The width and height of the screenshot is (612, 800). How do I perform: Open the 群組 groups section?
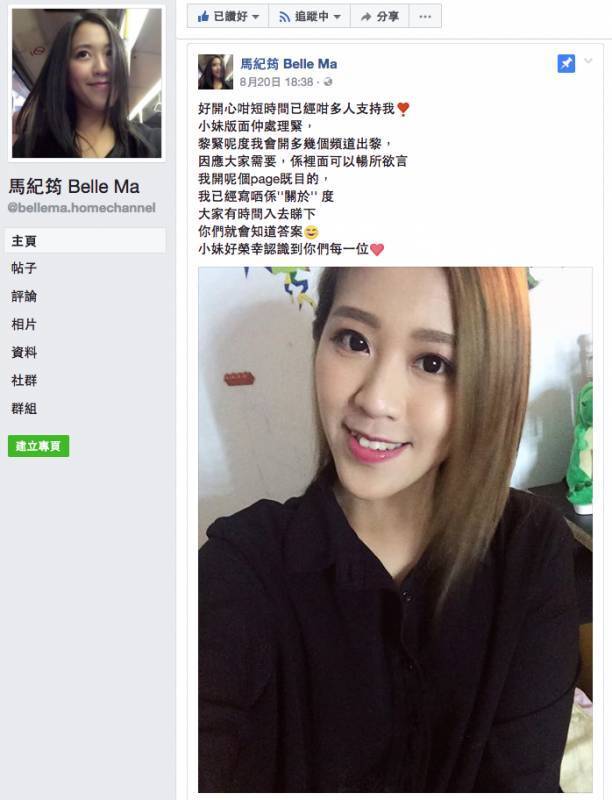pyautogui.click(x=24, y=409)
